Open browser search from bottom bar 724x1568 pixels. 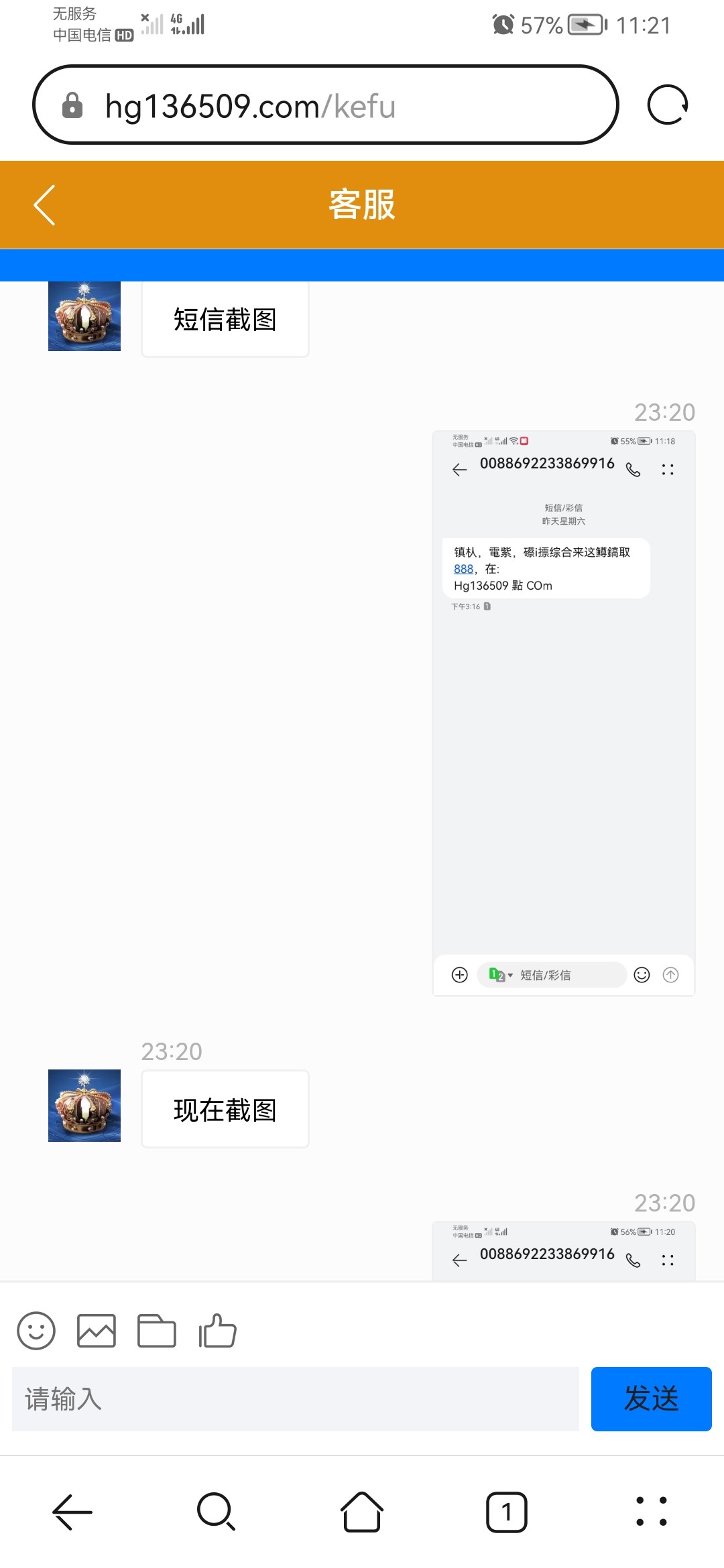(216, 1512)
